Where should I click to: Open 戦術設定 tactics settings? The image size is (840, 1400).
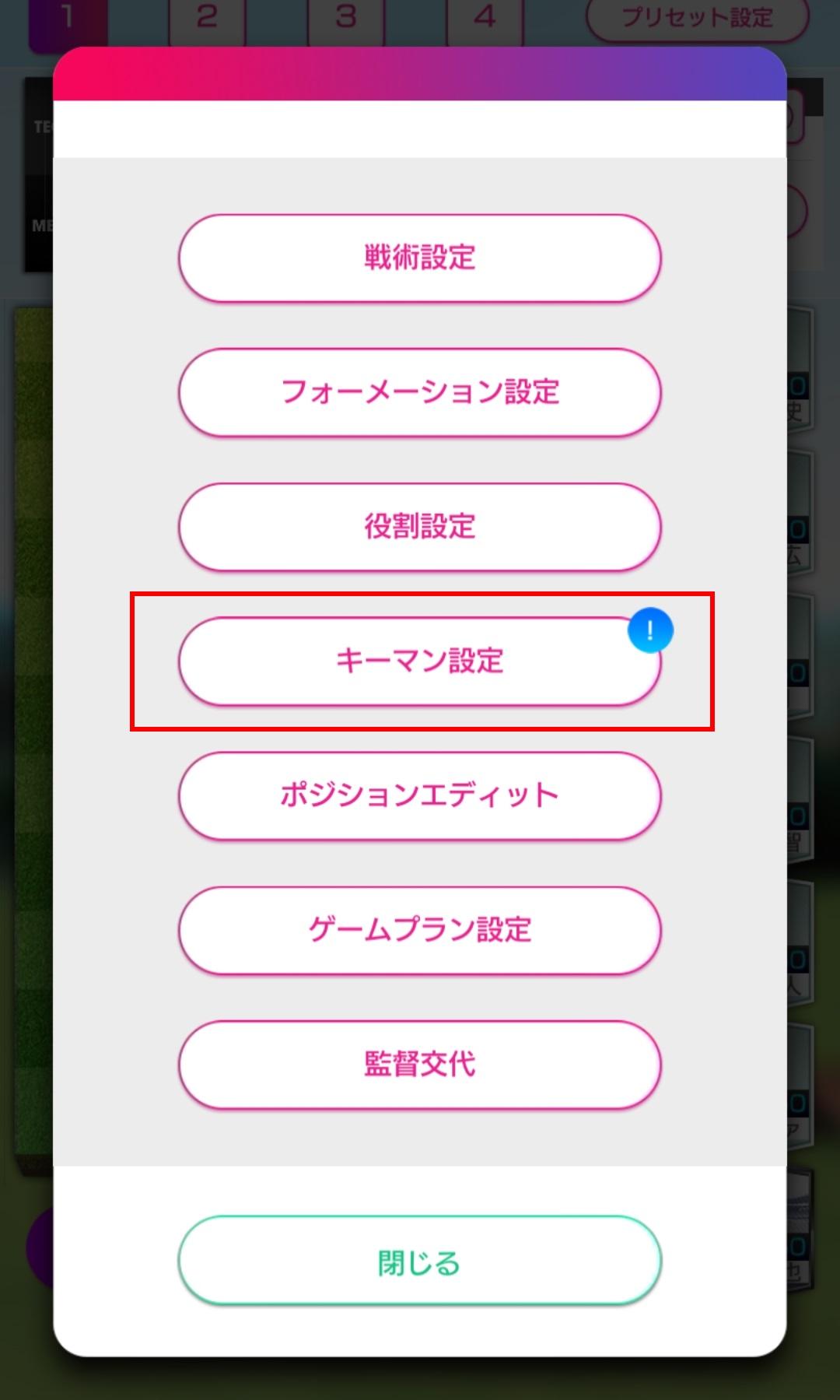[419, 258]
